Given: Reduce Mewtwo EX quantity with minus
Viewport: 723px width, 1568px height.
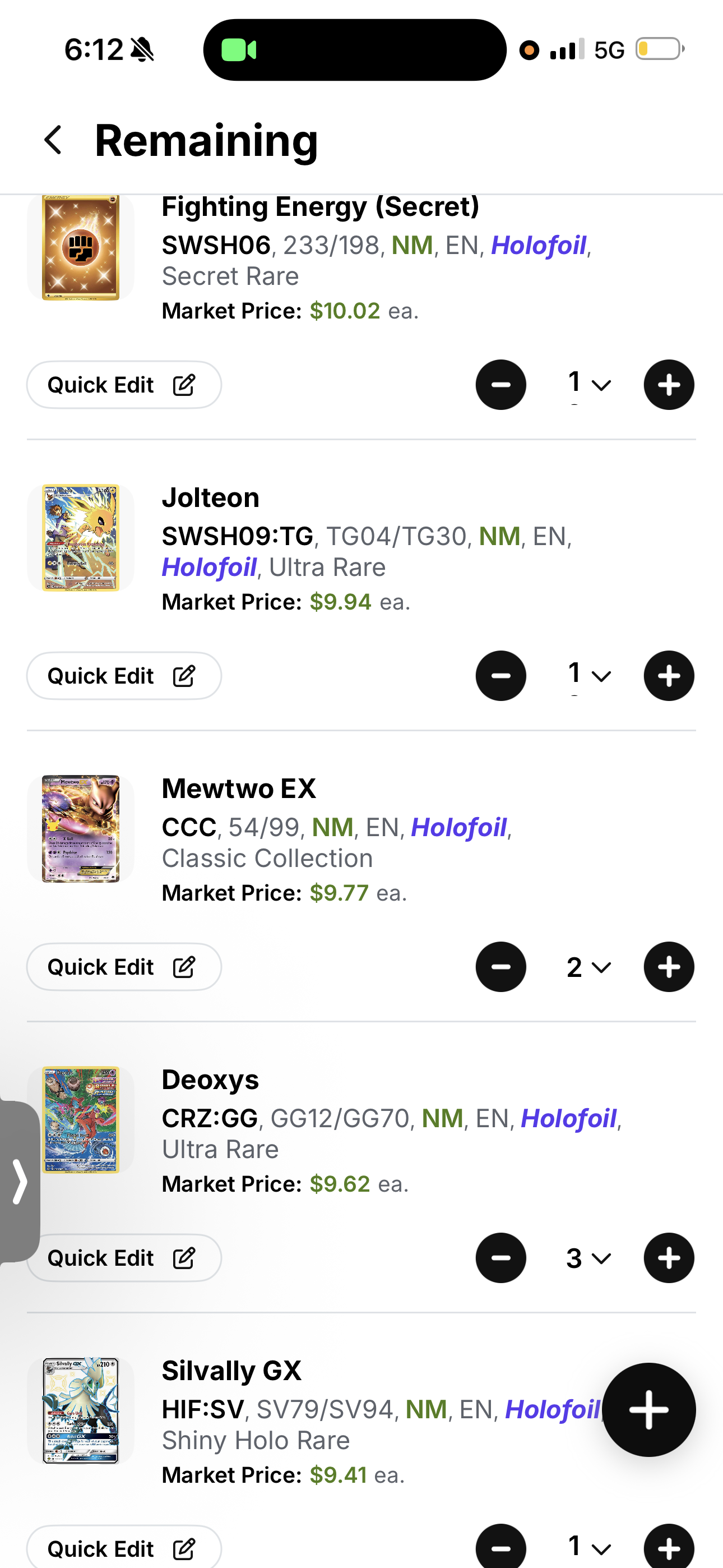Looking at the screenshot, I should 500,967.
